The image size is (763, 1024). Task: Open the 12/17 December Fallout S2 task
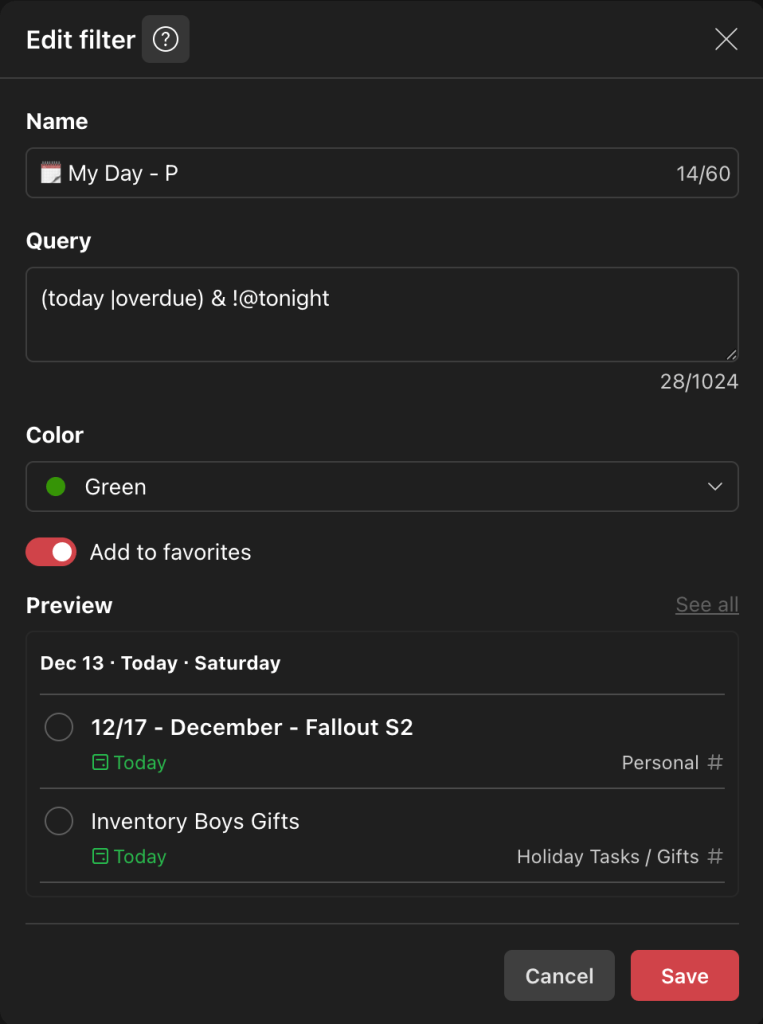(x=252, y=727)
